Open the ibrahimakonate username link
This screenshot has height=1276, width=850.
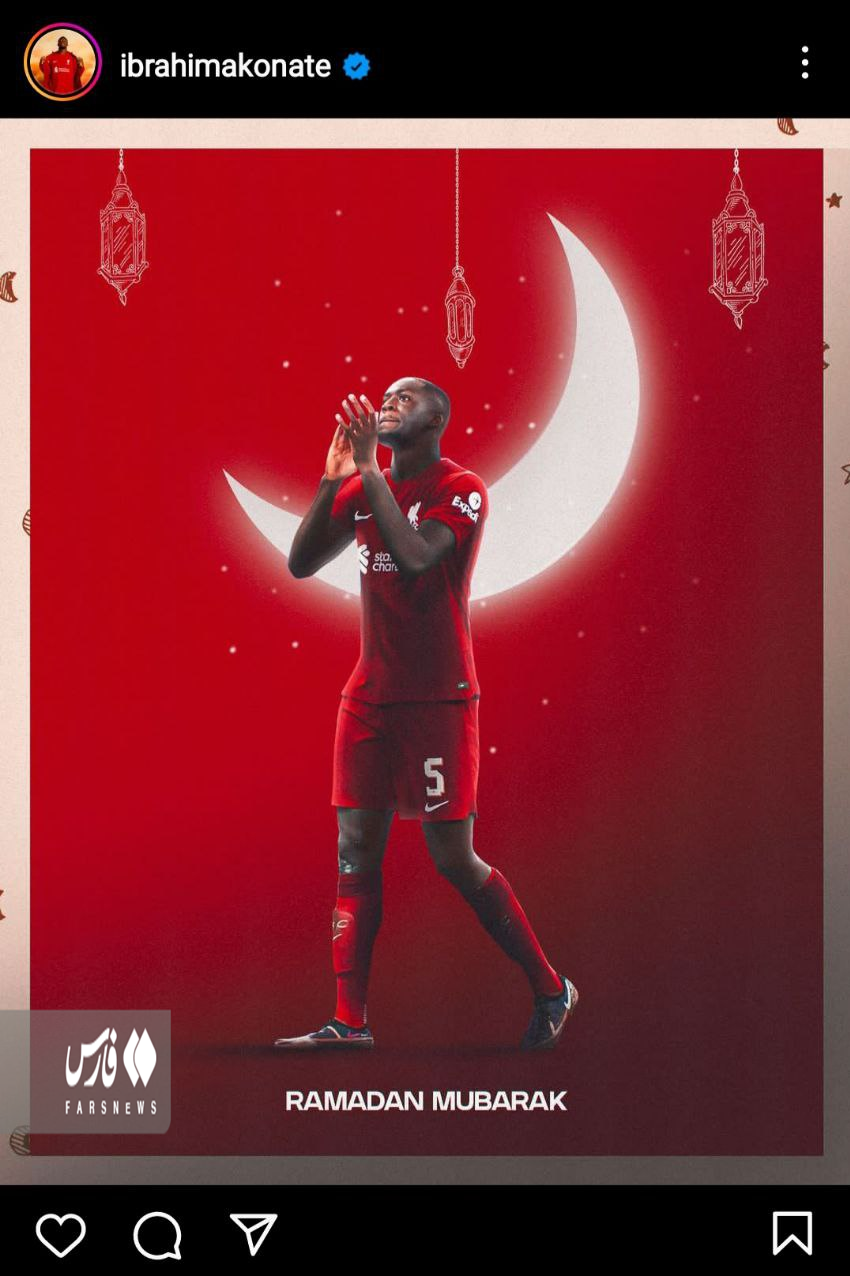pos(225,66)
